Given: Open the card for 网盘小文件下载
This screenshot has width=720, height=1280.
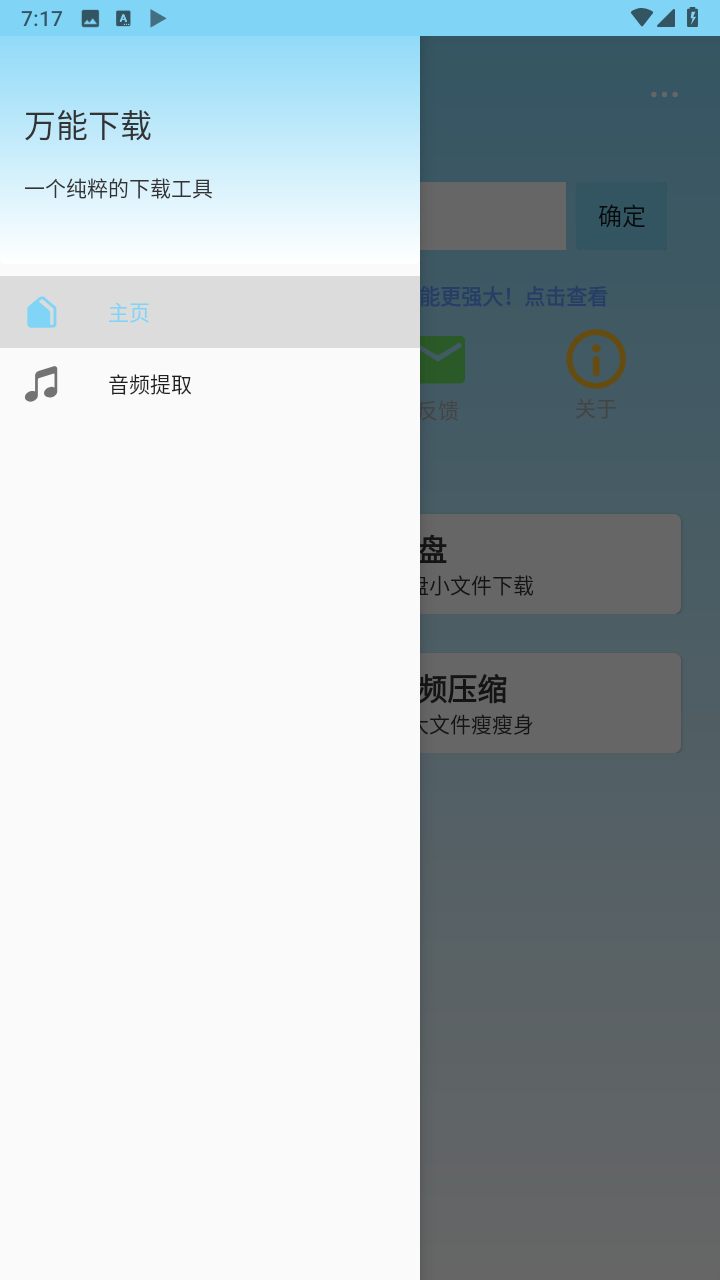Looking at the screenshot, I should pyautogui.click(x=550, y=564).
